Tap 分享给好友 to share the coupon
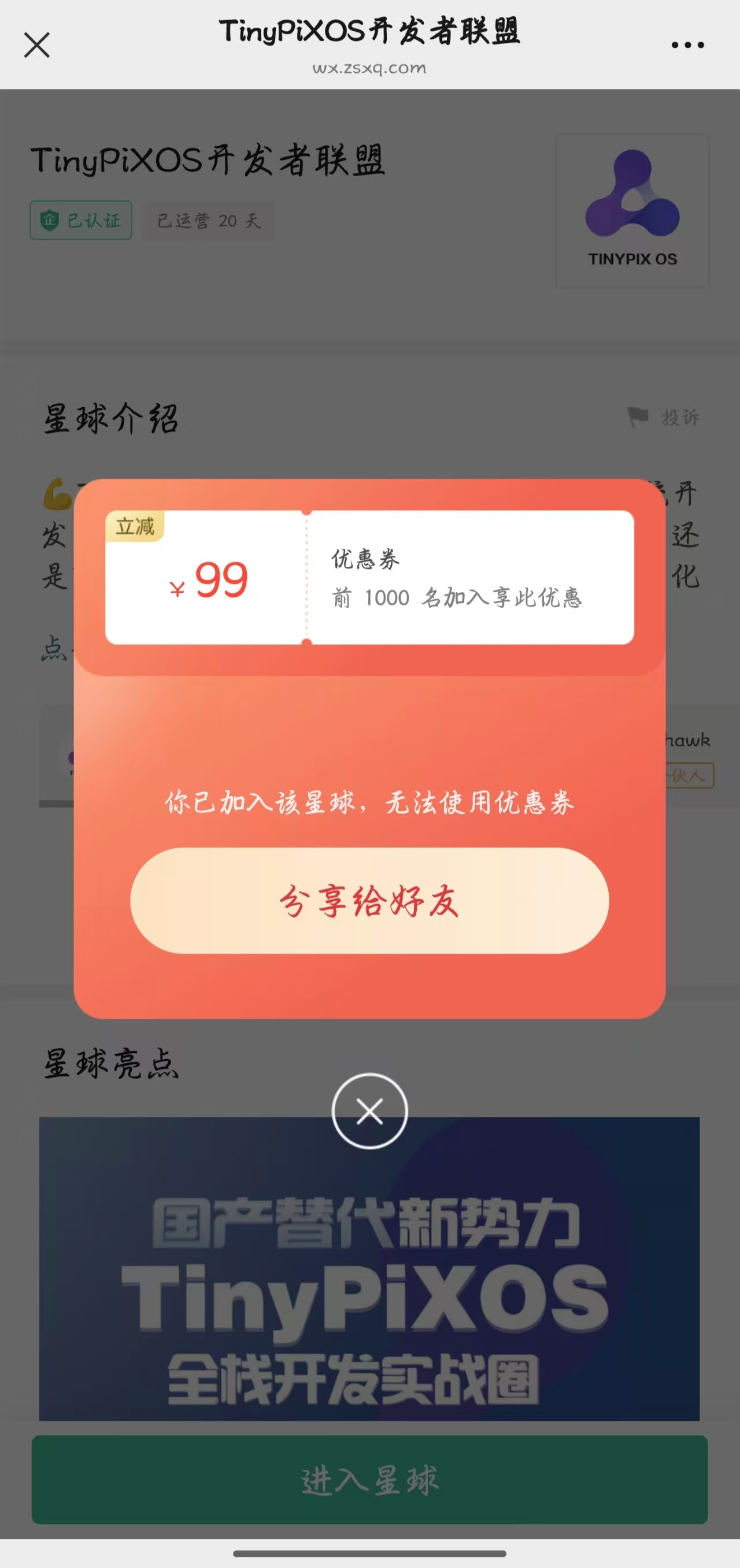 pyautogui.click(x=369, y=900)
